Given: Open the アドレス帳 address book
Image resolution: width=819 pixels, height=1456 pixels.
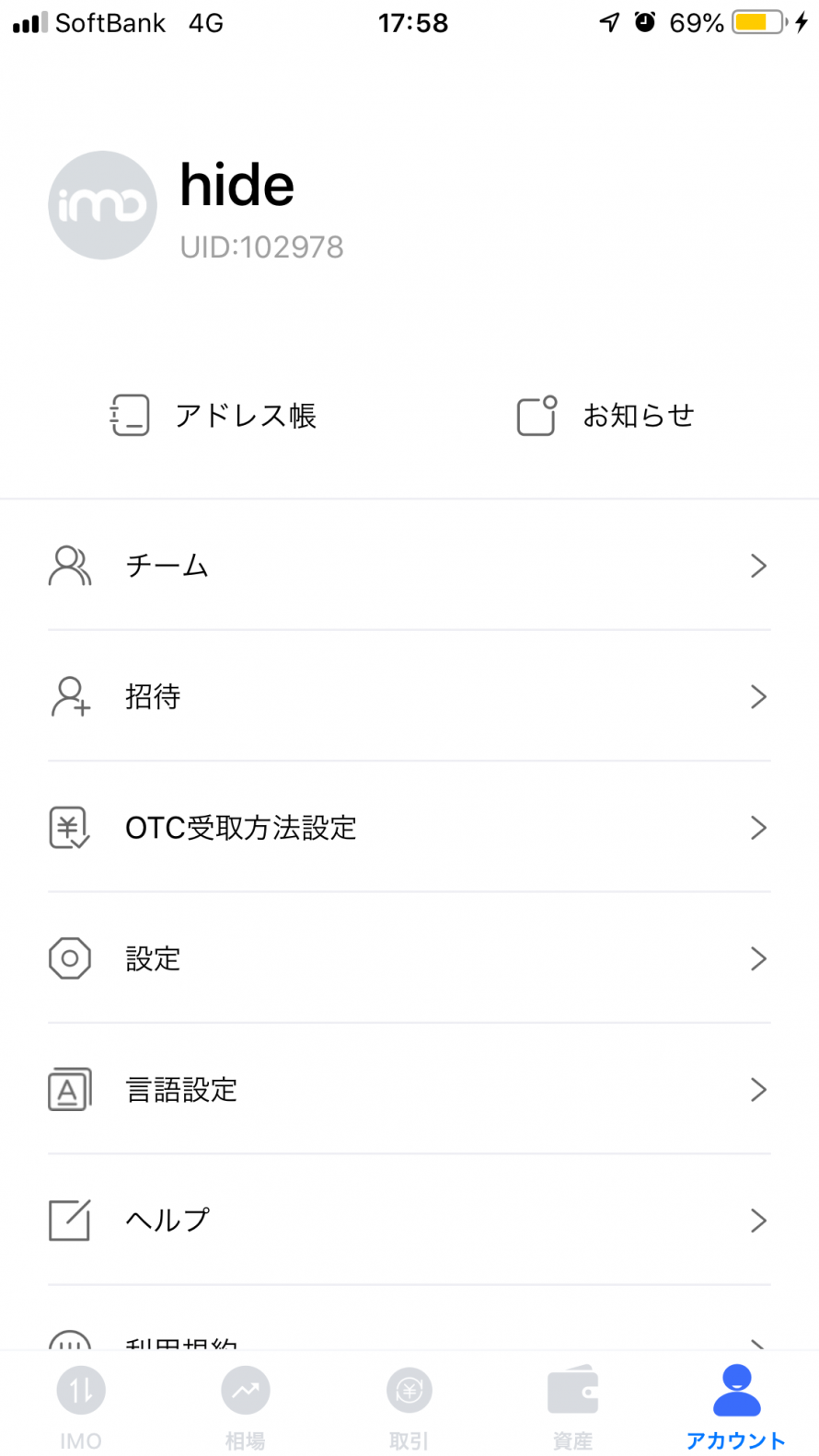Looking at the screenshot, I should tap(213, 416).
